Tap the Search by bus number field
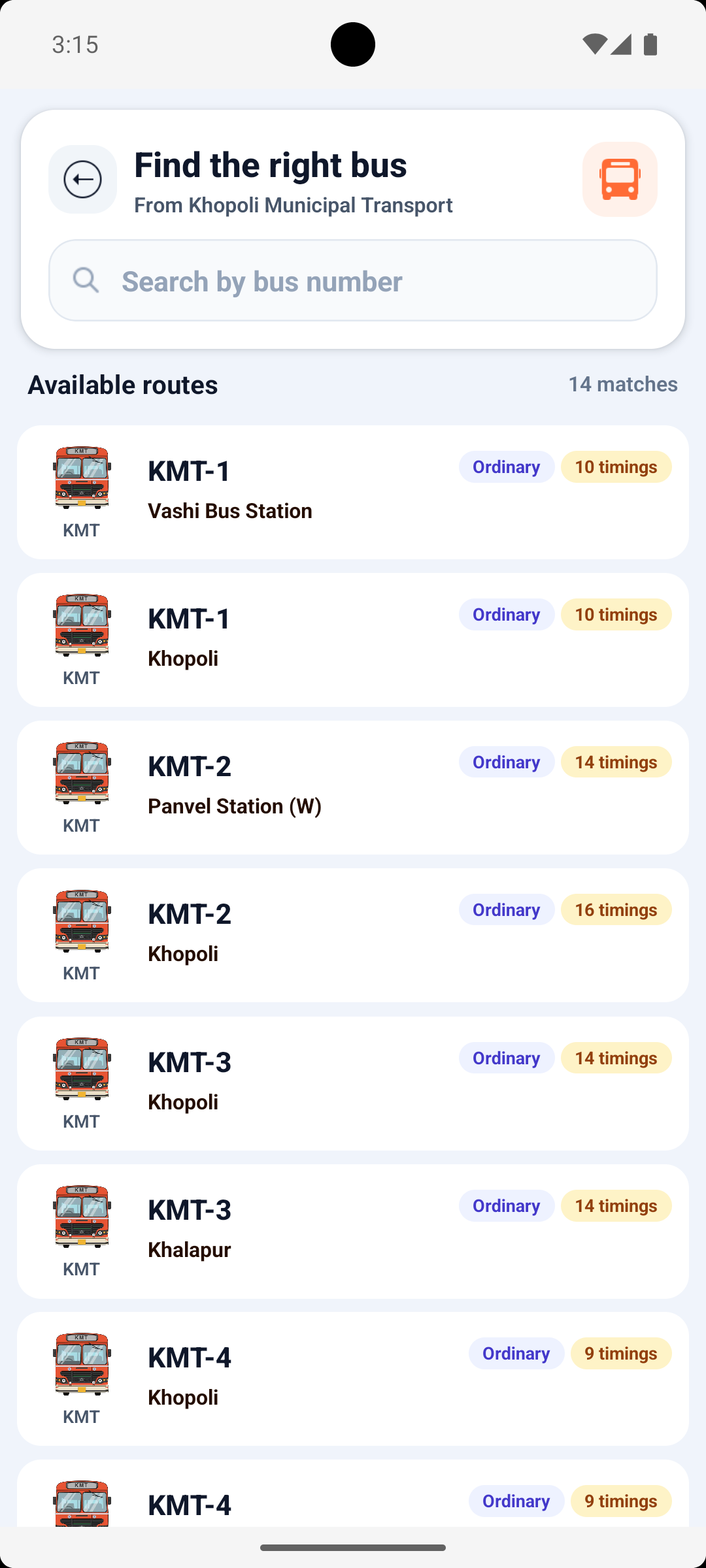 point(353,280)
